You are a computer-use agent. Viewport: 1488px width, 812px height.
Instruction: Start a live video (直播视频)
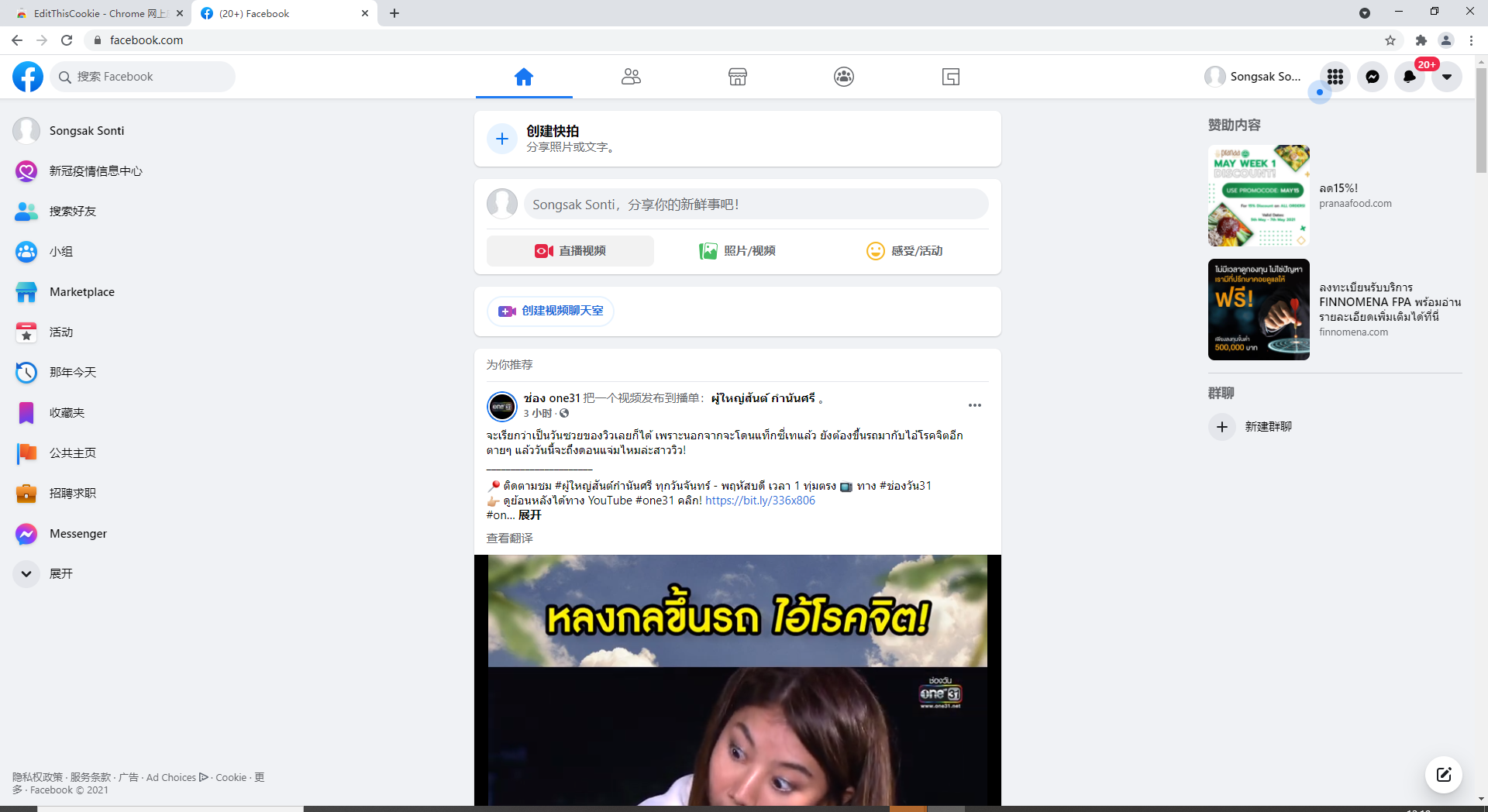(570, 251)
